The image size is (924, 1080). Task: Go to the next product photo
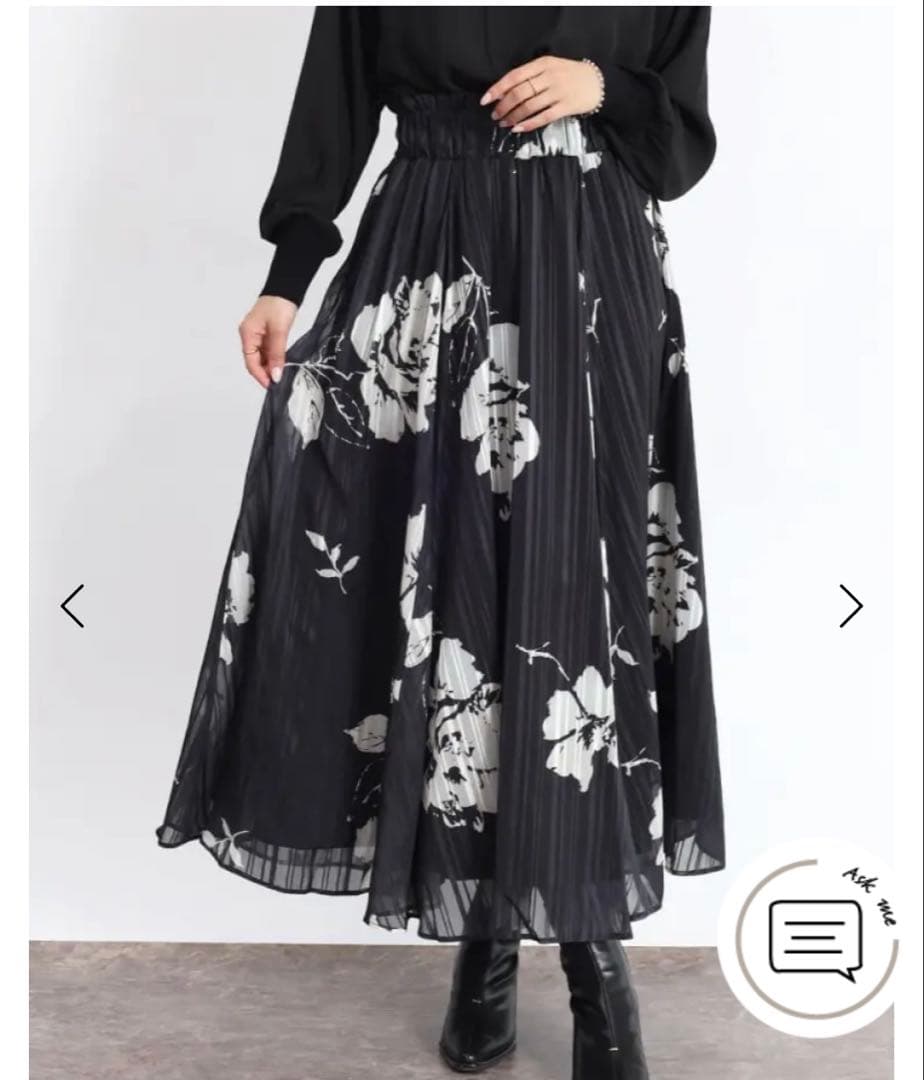click(850, 606)
